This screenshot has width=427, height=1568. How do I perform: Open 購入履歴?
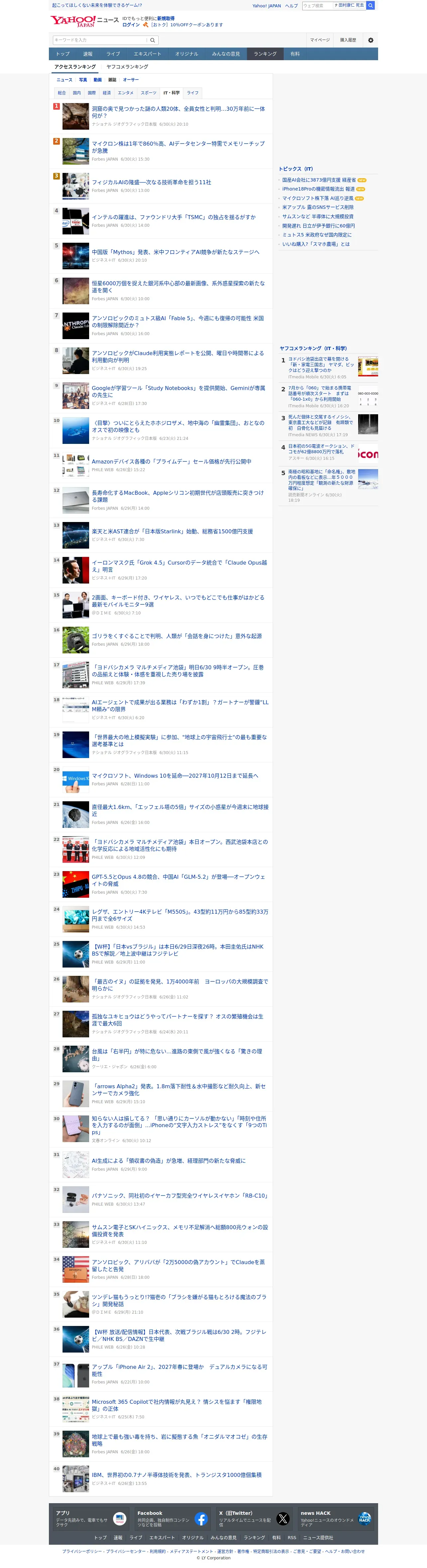[x=348, y=40]
